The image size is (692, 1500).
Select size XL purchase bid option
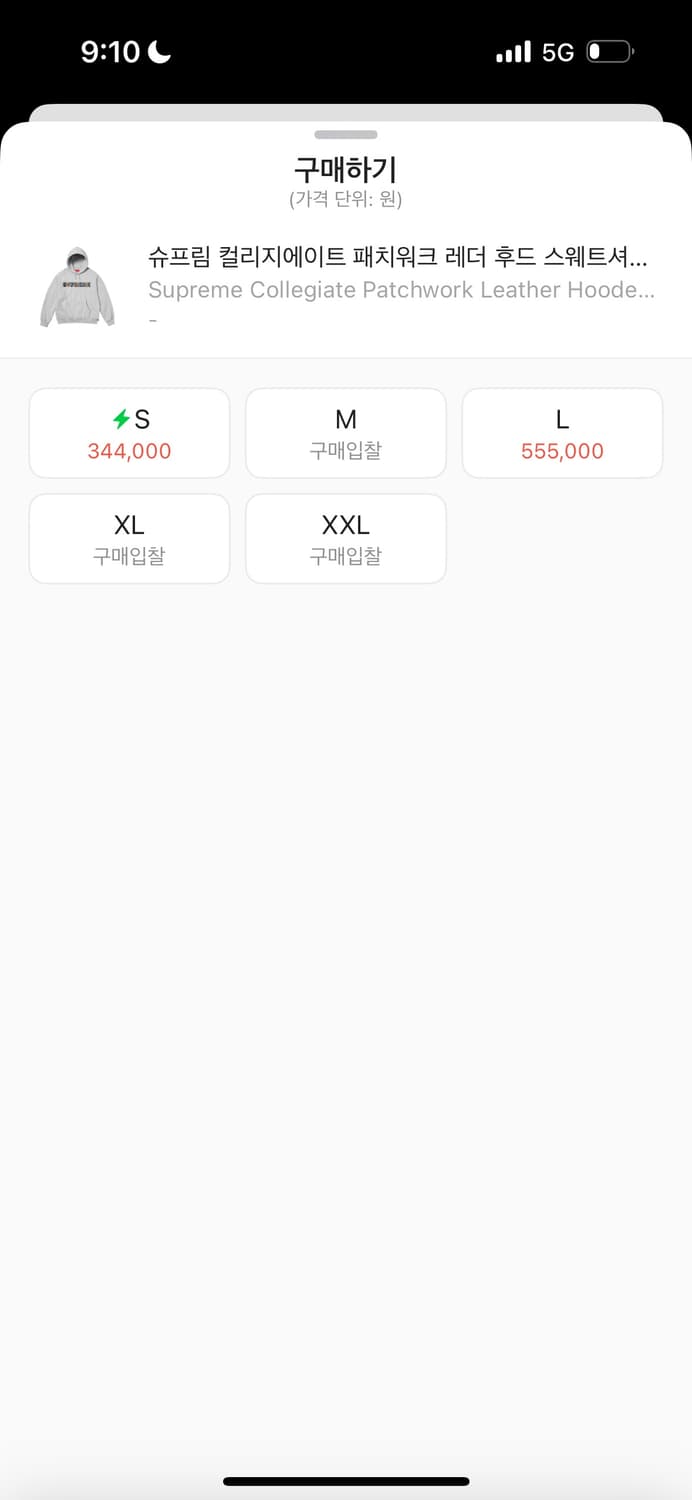(129, 538)
